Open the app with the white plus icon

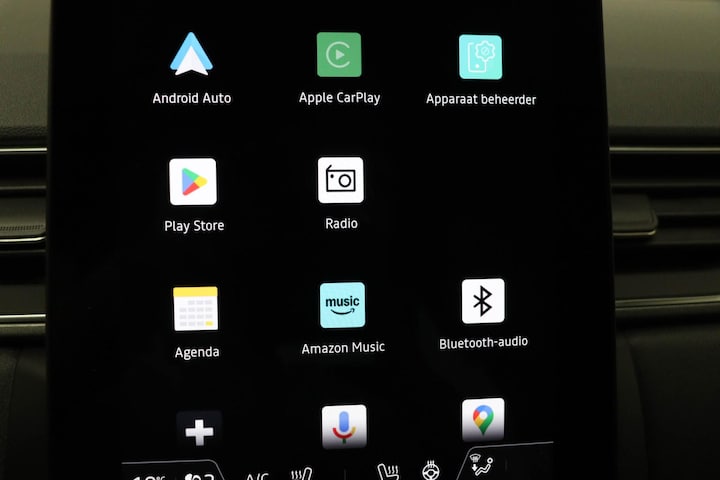click(x=199, y=431)
